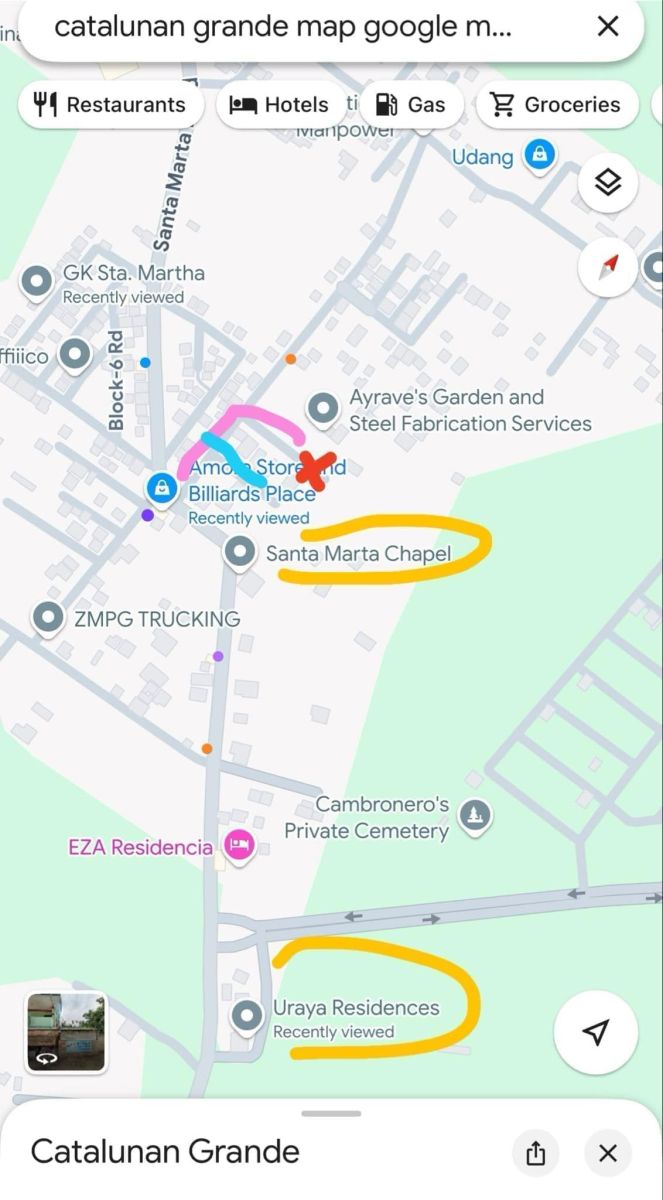
Task: Open the Street View thumbnail
Action: pyautogui.click(x=66, y=1033)
